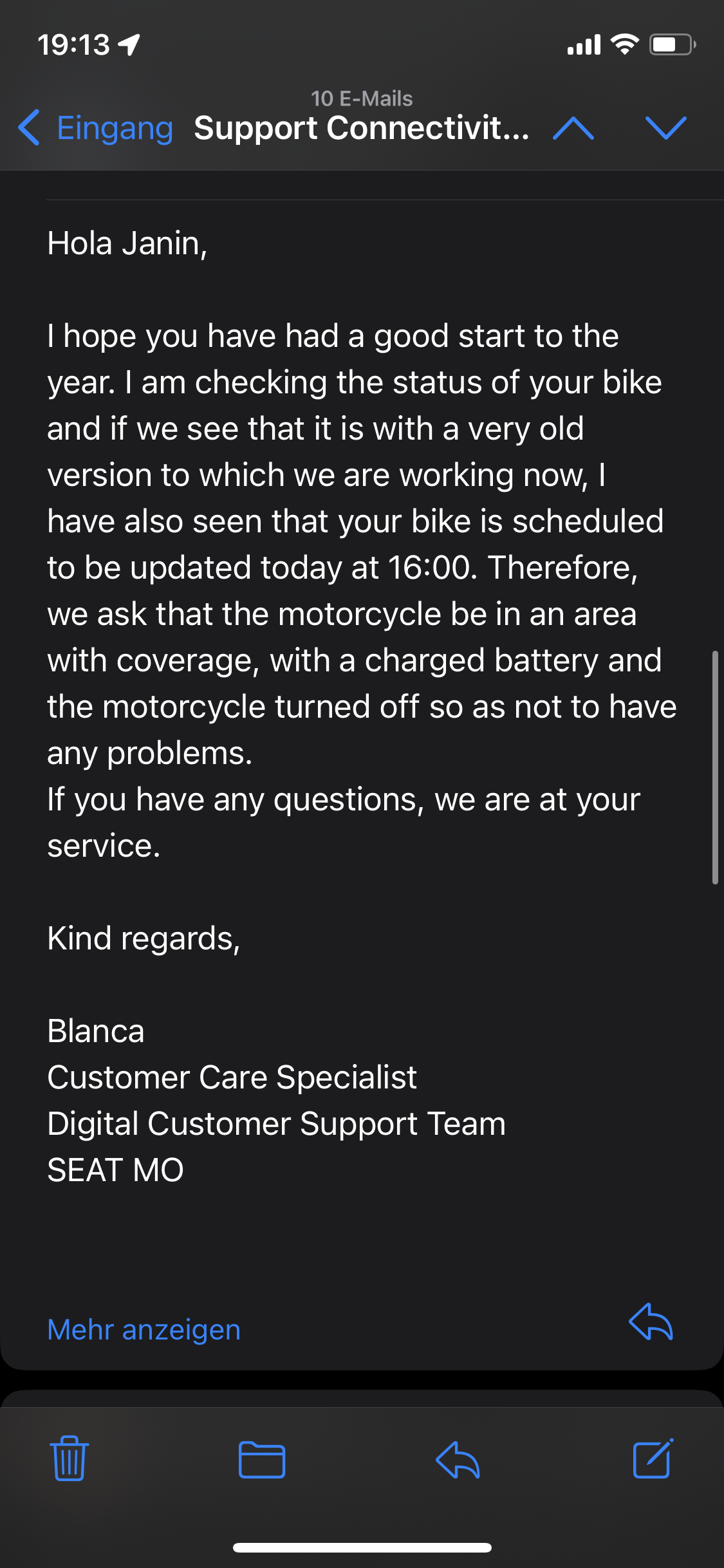Reply via arrow beside Mehr anzeigen
Image resolution: width=724 pixels, height=1568 pixels.
tap(651, 1322)
